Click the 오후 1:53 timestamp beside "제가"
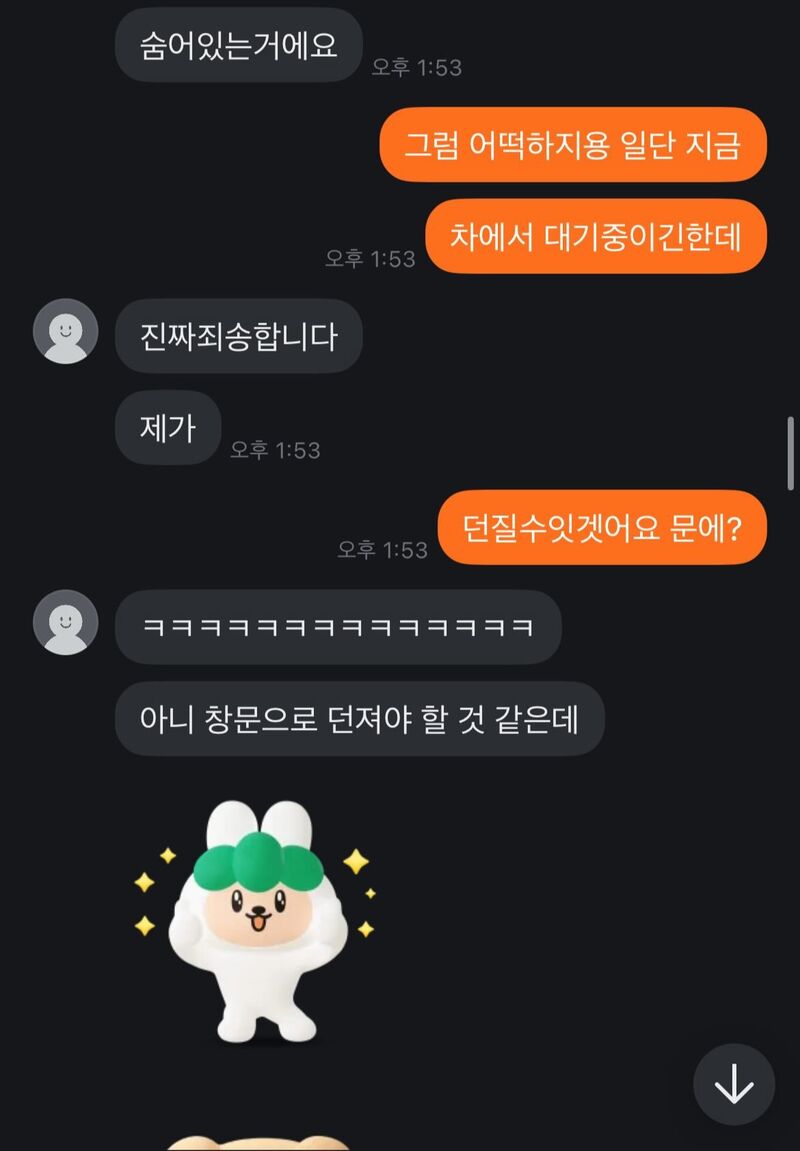800x1151 pixels. 277,450
